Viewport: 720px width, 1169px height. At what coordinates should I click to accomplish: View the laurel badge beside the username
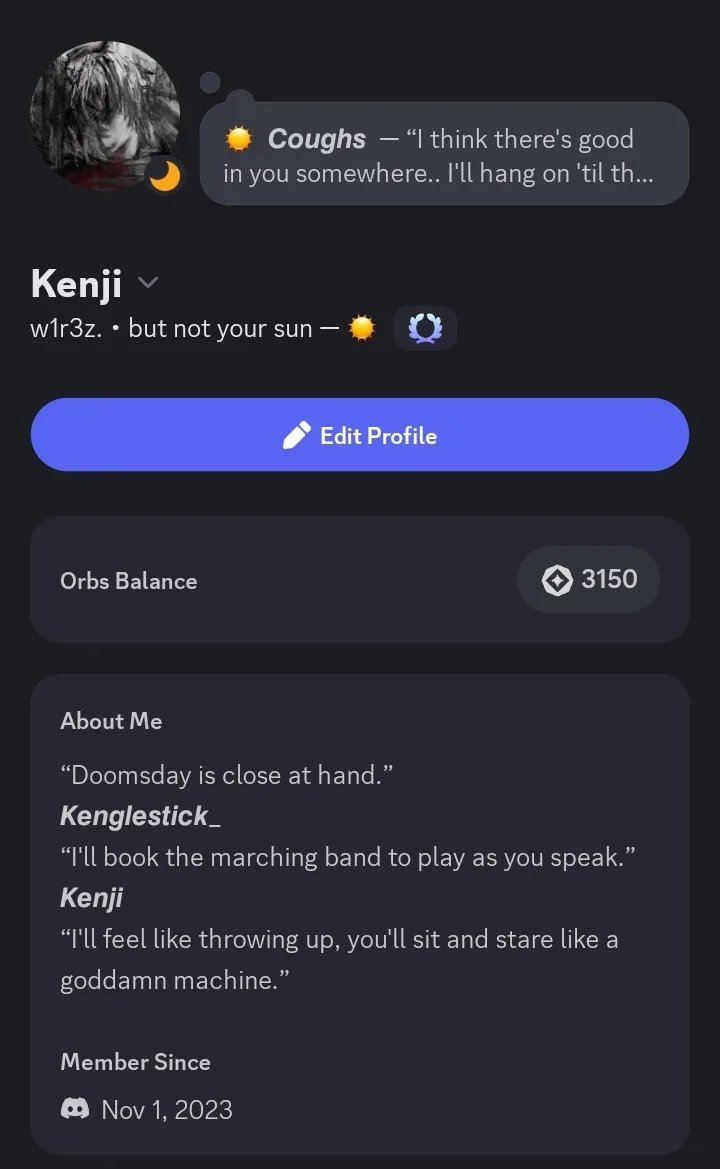(425, 328)
